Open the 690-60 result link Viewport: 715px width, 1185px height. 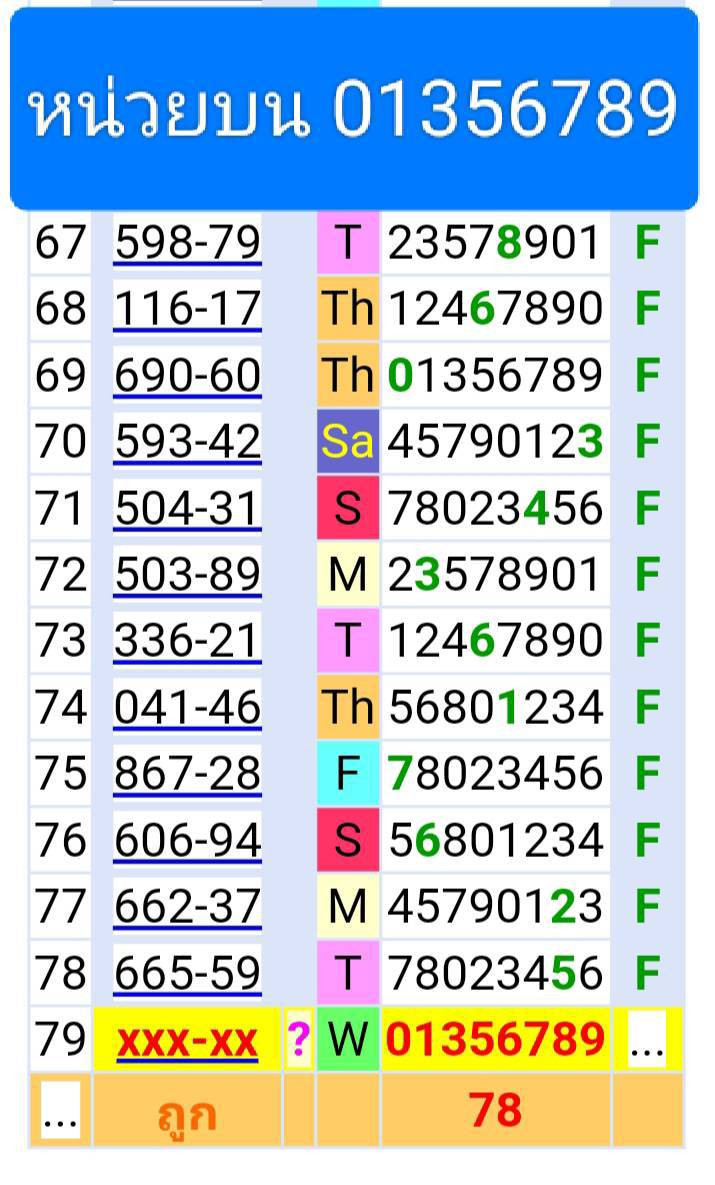point(187,376)
